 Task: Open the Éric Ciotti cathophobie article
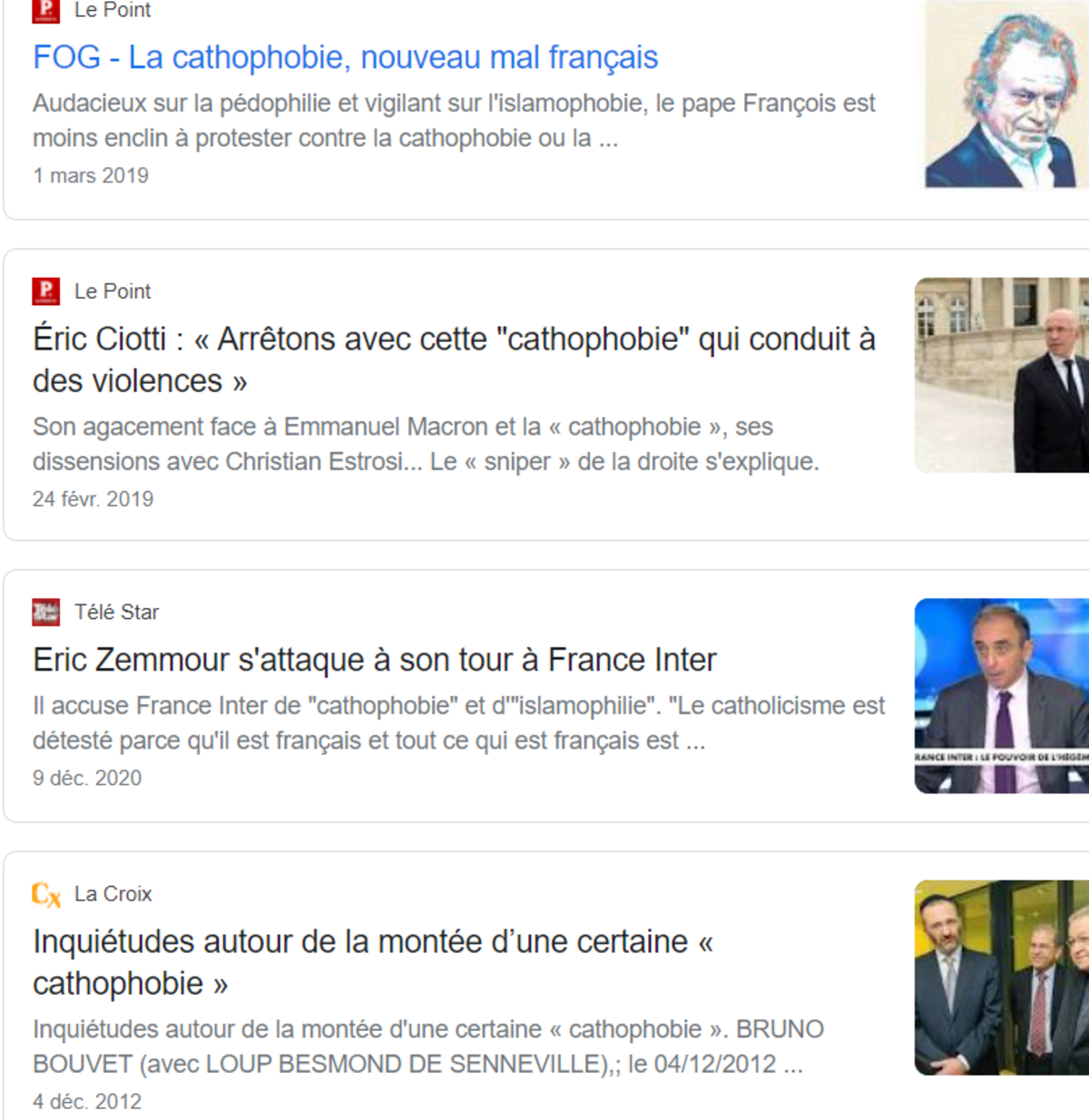(454, 359)
